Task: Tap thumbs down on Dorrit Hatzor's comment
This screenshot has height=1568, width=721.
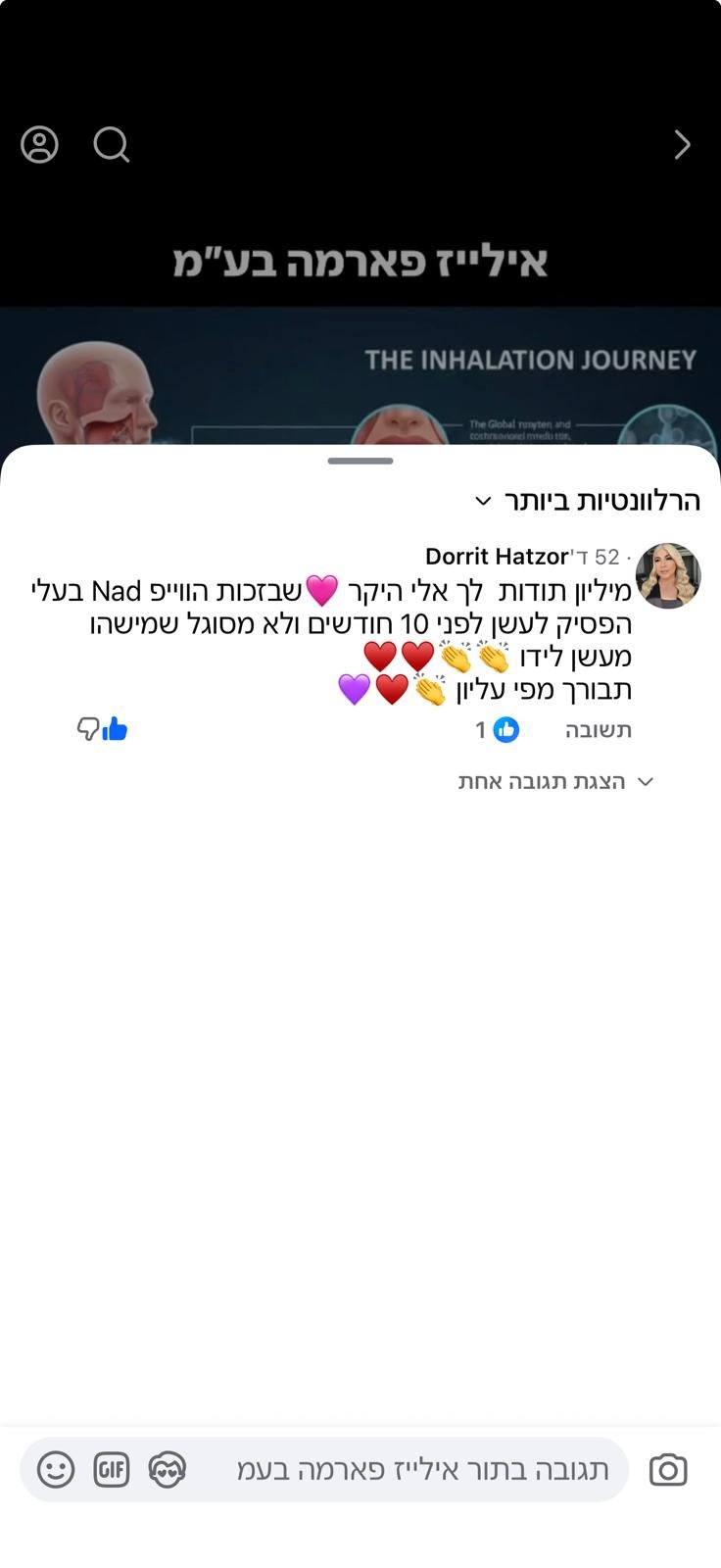Action: click(87, 729)
